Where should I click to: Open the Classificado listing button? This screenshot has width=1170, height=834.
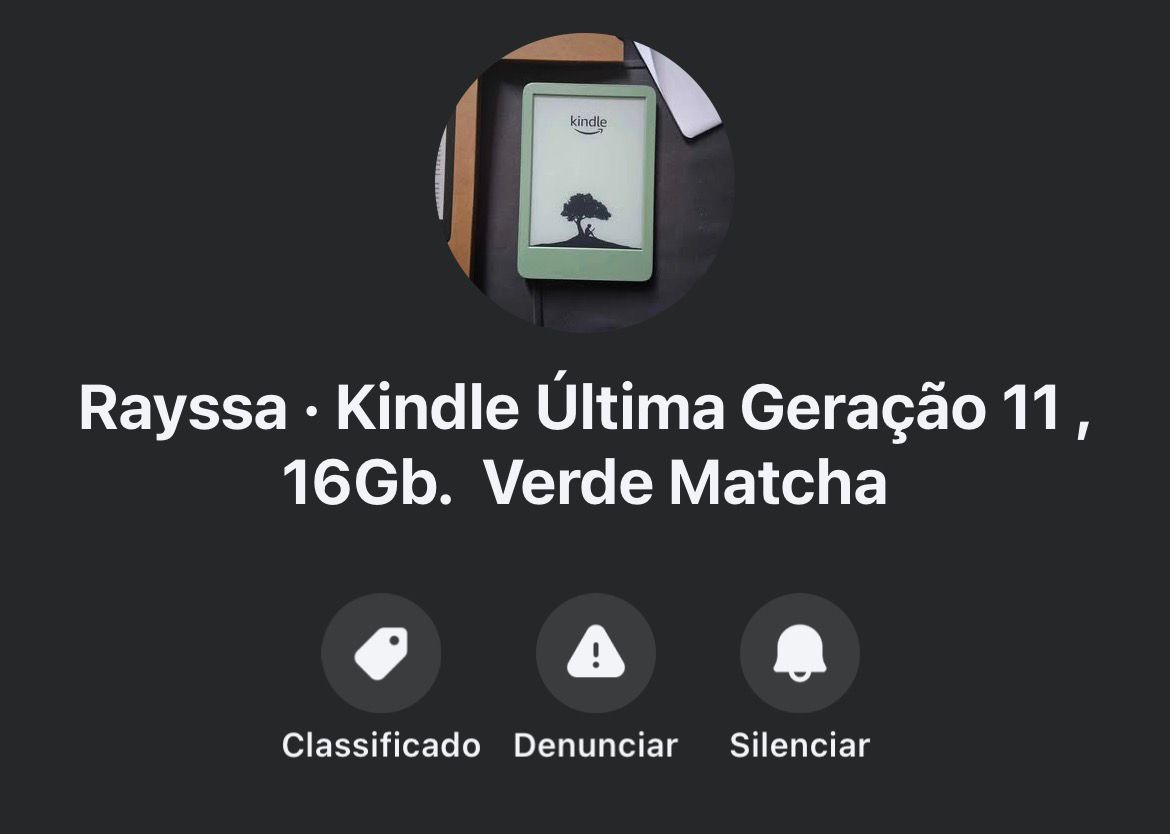[x=380, y=653]
